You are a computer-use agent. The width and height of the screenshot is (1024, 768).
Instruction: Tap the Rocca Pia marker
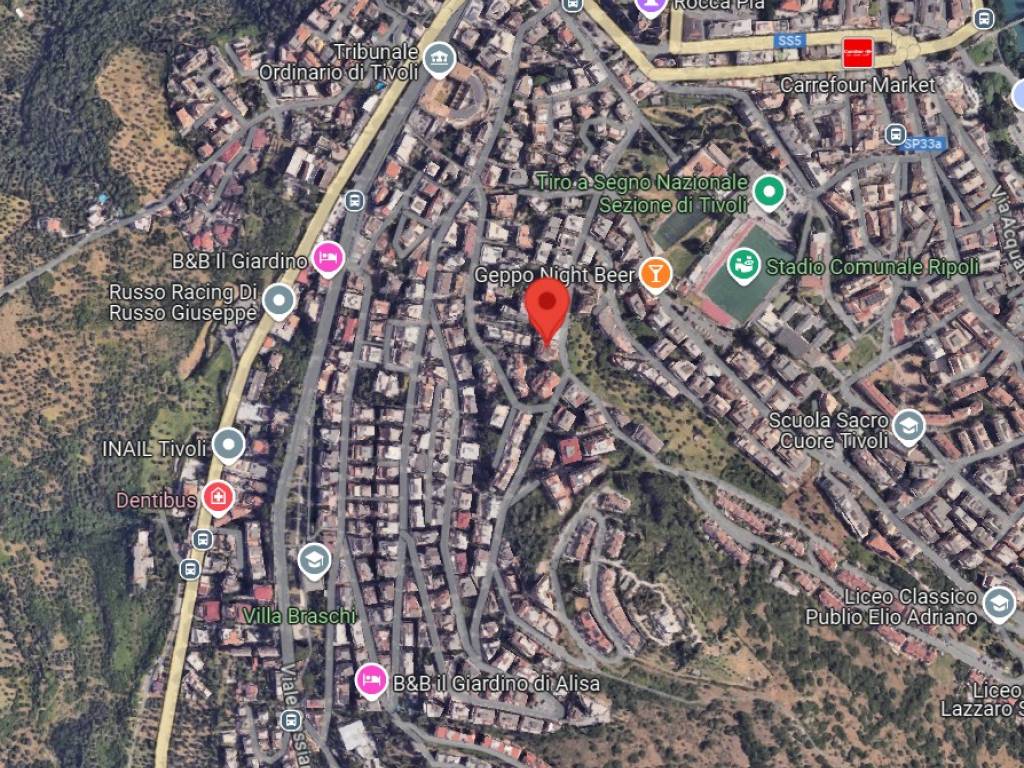tap(651, 6)
